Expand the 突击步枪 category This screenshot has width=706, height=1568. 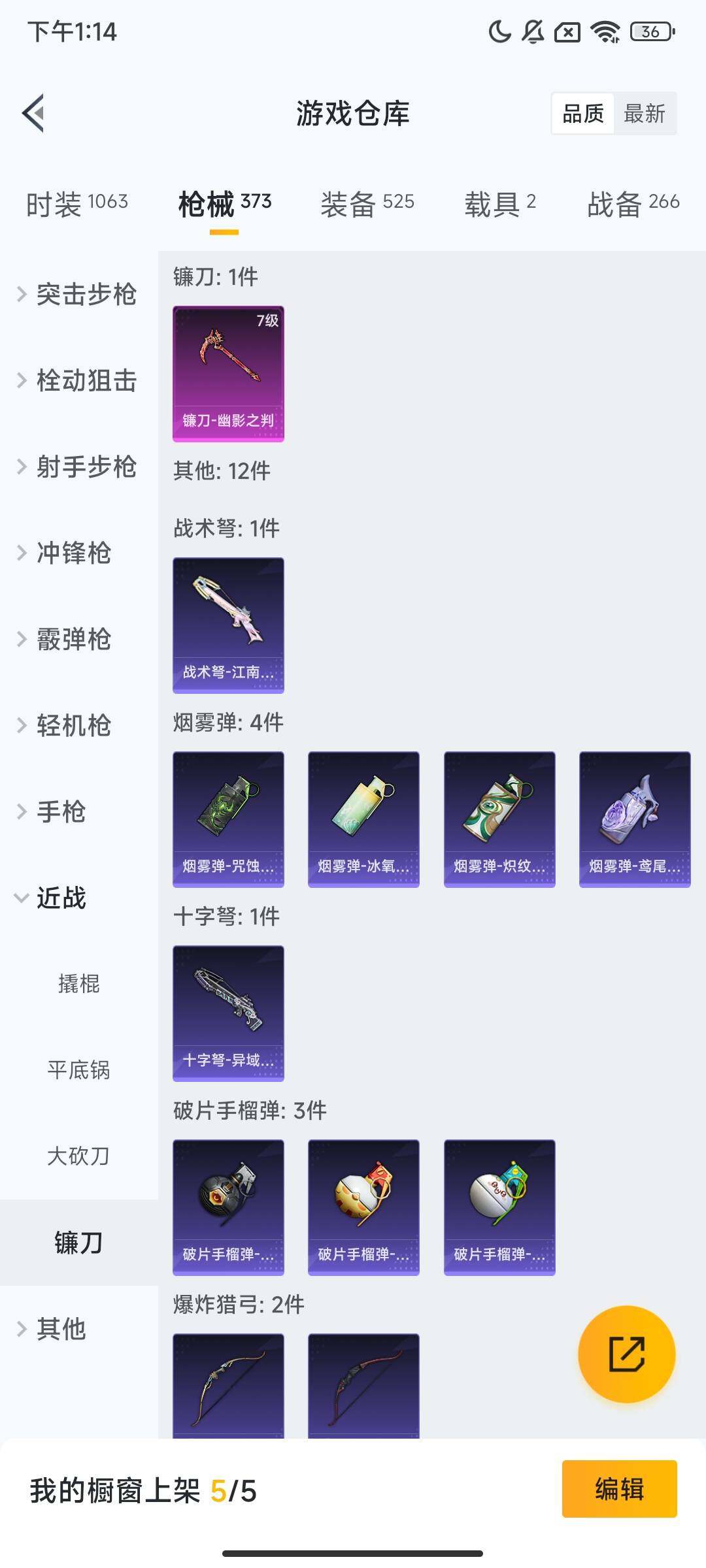[x=85, y=295]
